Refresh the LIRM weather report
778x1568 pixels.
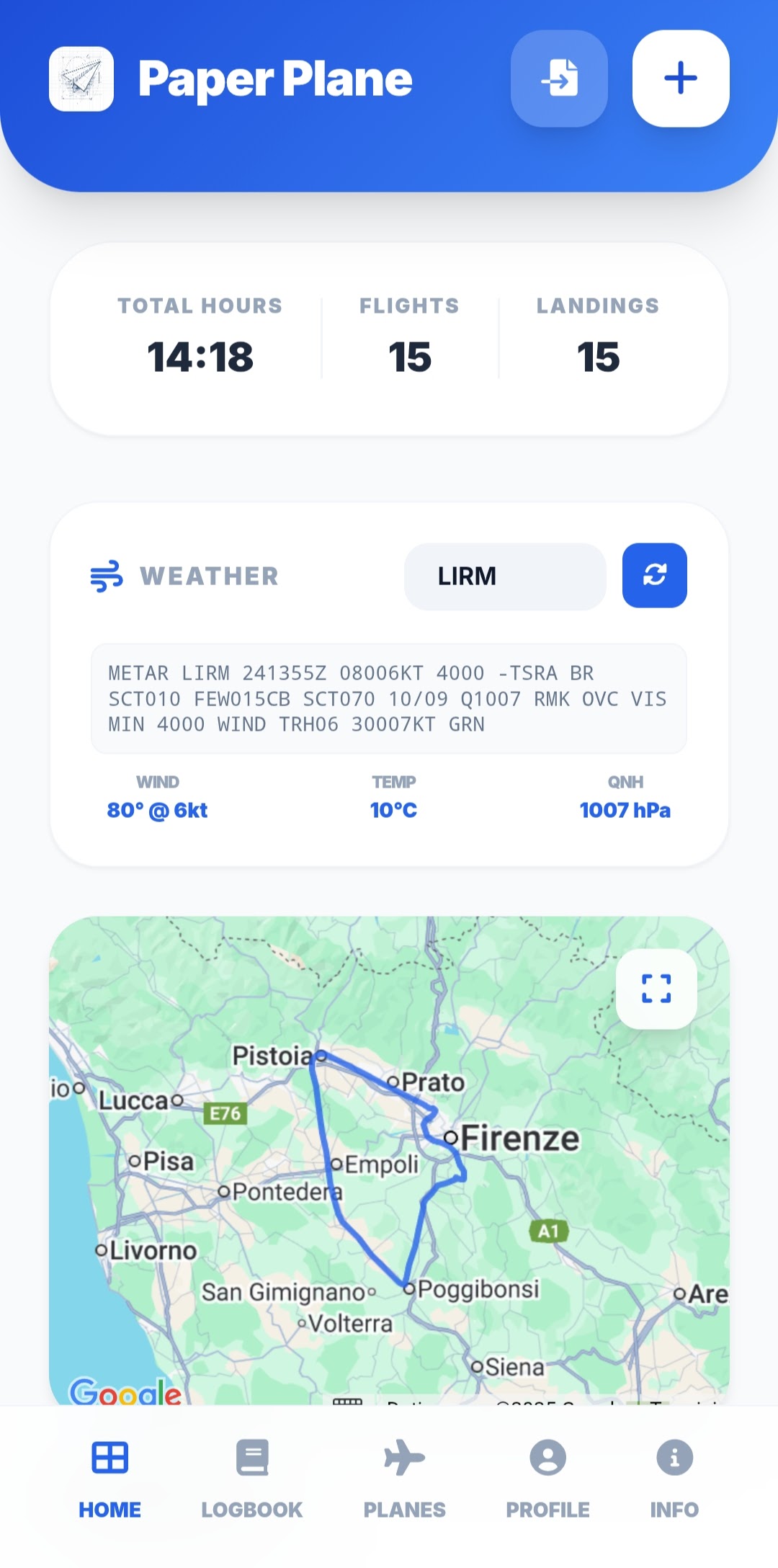[653, 576]
